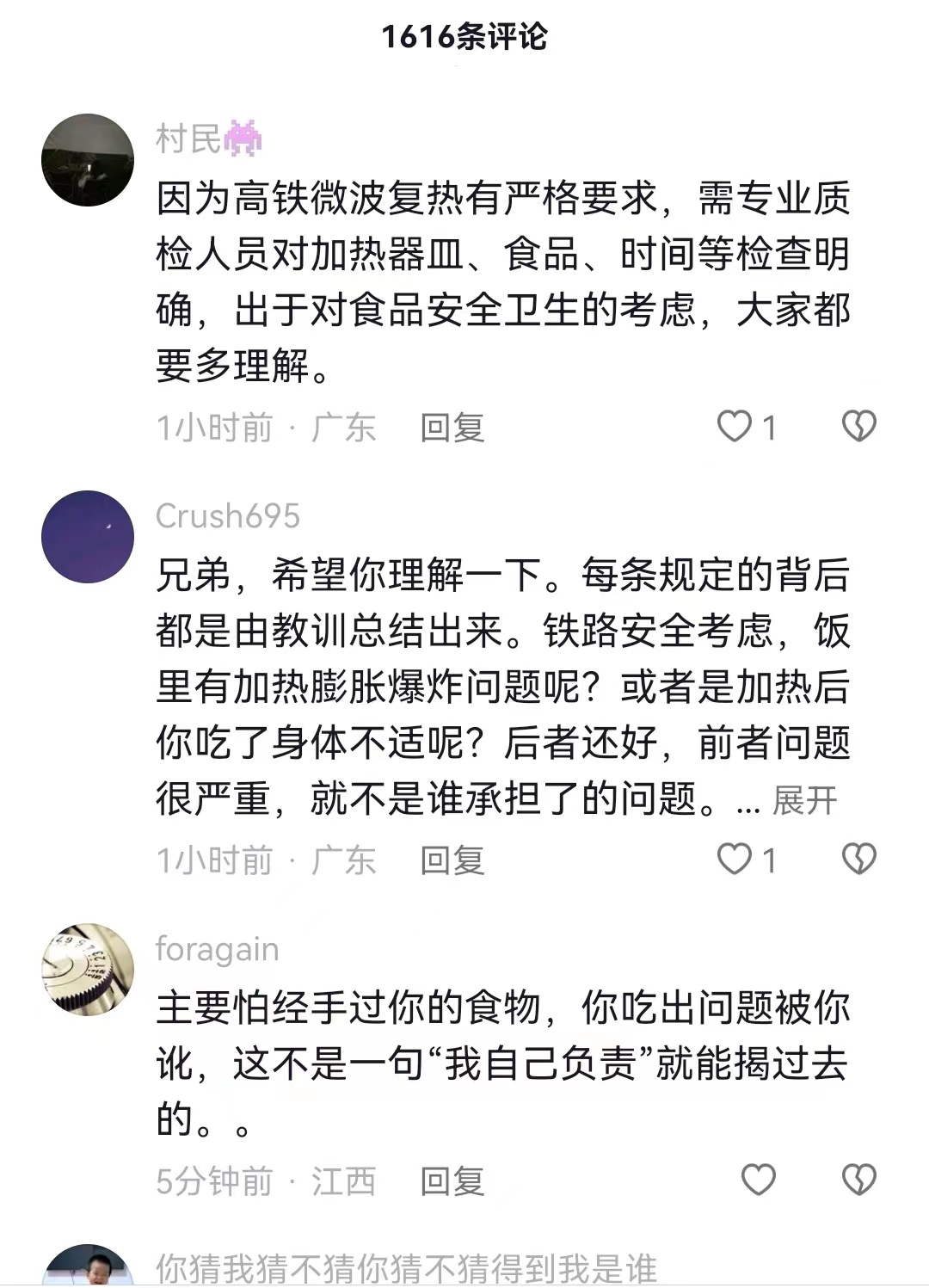Tap the username Crush695
Screen dimensions: 929x1288
coord(228,516)
